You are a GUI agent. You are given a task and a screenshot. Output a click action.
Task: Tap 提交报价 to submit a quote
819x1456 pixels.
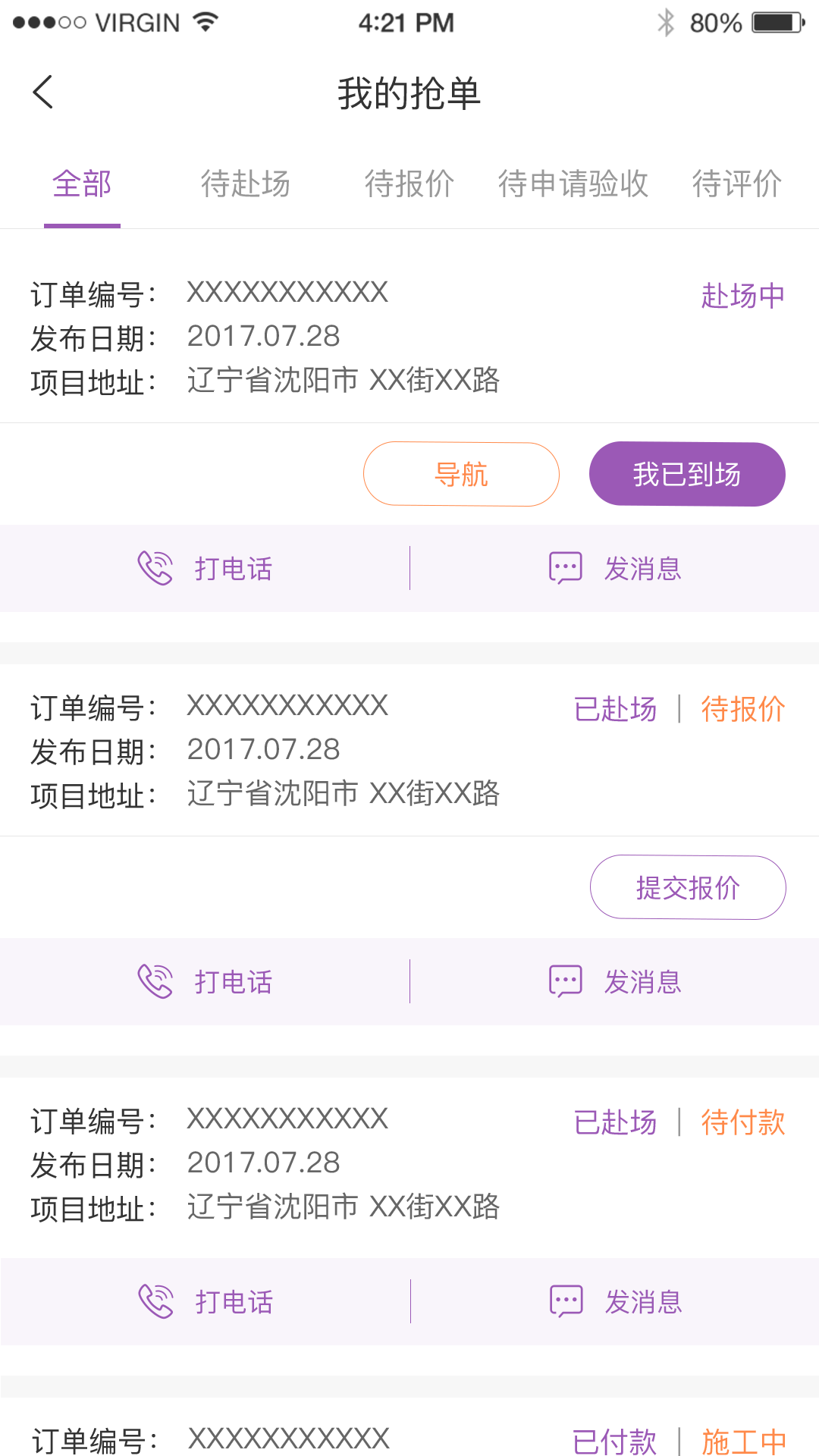[688, 888]
